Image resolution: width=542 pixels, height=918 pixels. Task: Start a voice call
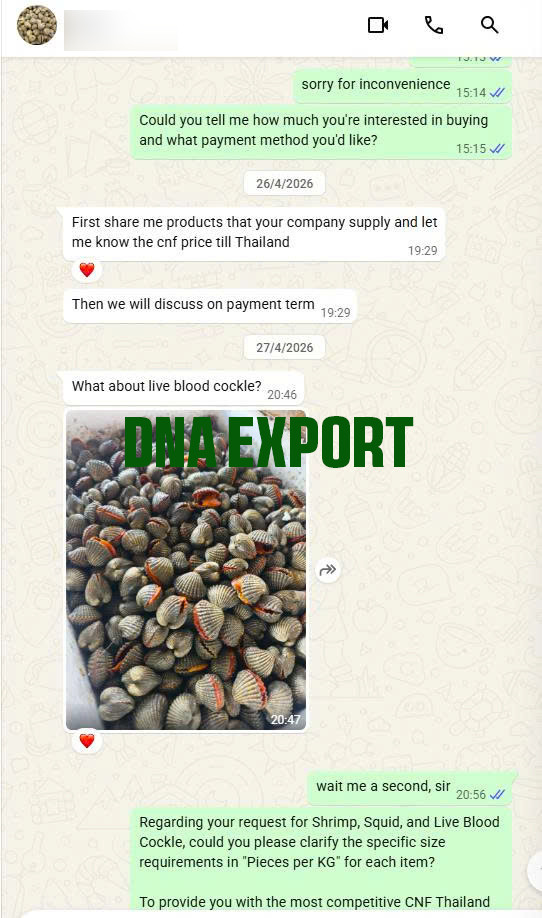click(434, 25)
